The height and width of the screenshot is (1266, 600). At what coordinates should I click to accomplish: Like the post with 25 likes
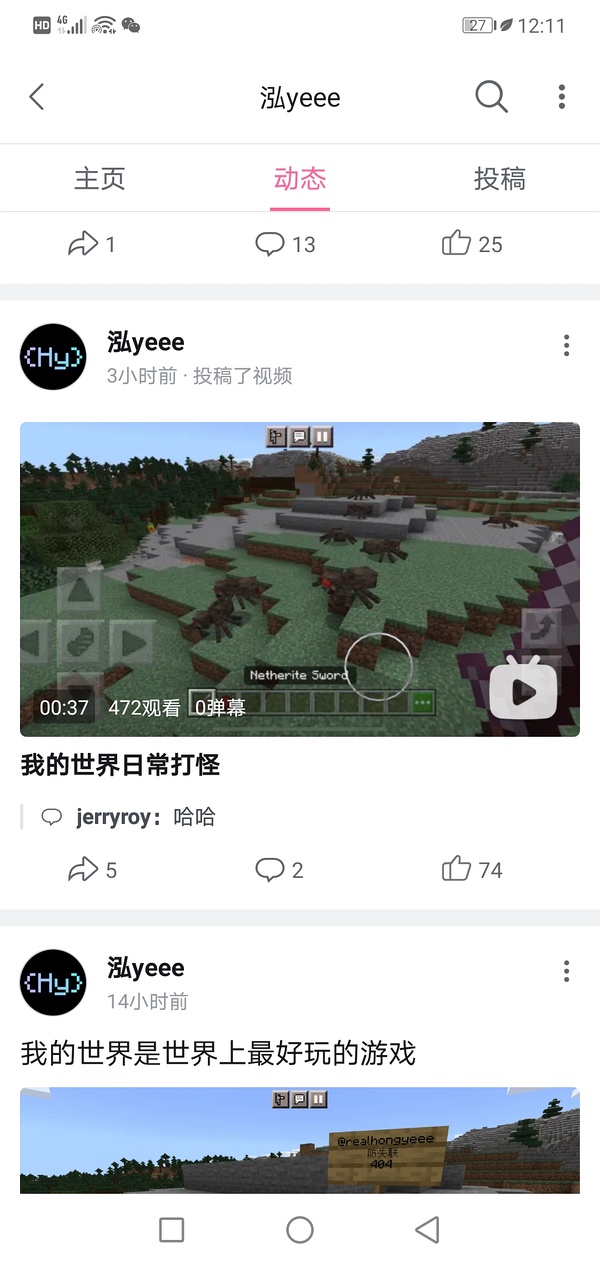471,244
